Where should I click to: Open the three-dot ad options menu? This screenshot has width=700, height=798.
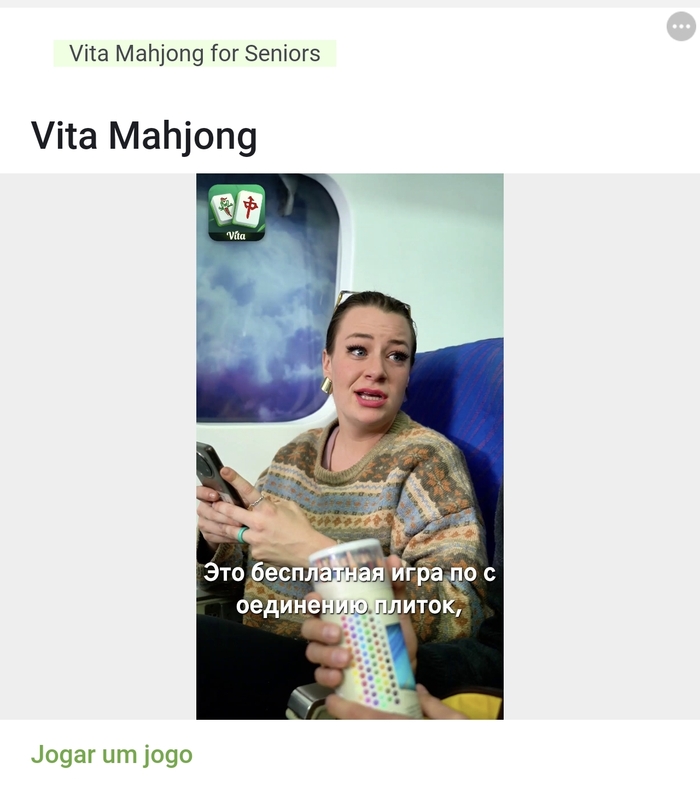tap(681, 26)
